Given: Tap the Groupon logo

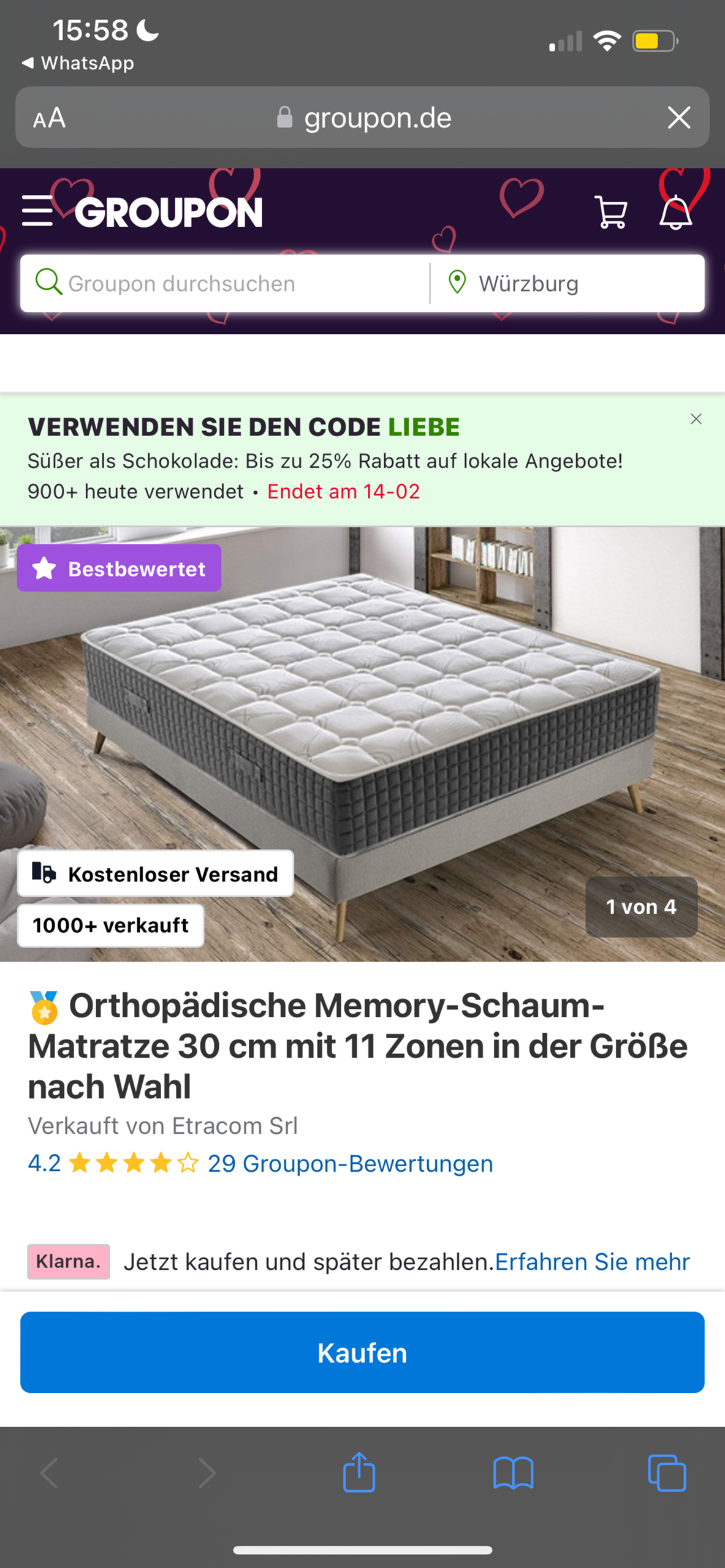Looking at the screenshot, I should [x=167, y=212].
